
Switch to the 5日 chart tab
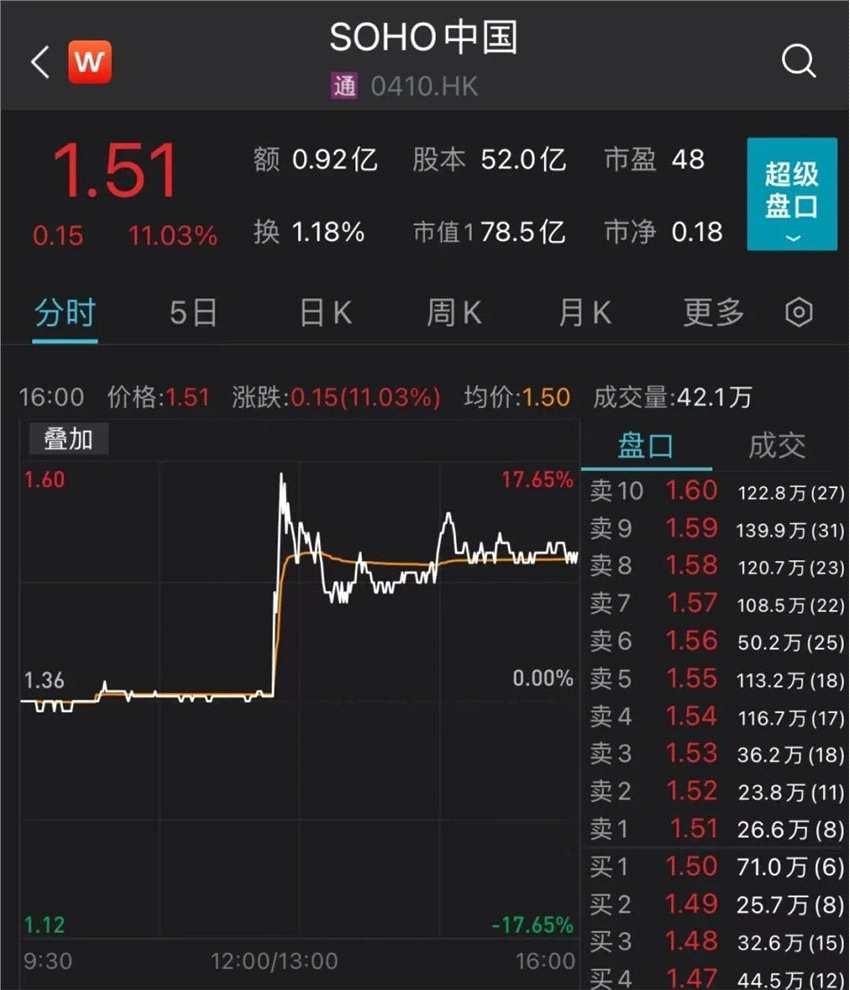coord(193,313)
